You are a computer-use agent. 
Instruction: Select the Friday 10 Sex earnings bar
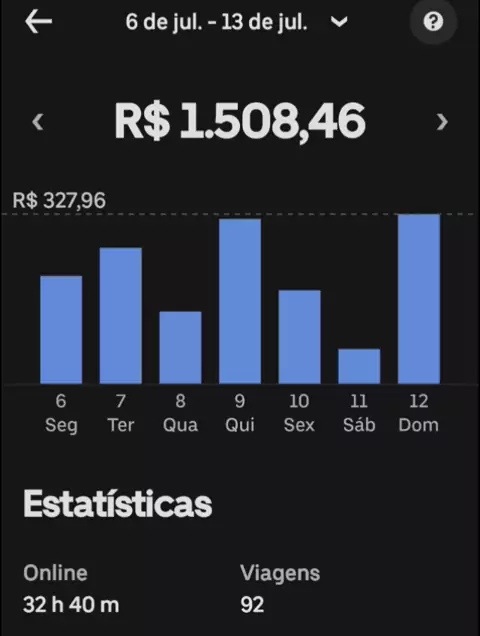pyautogui.click(x=300, y=337)
